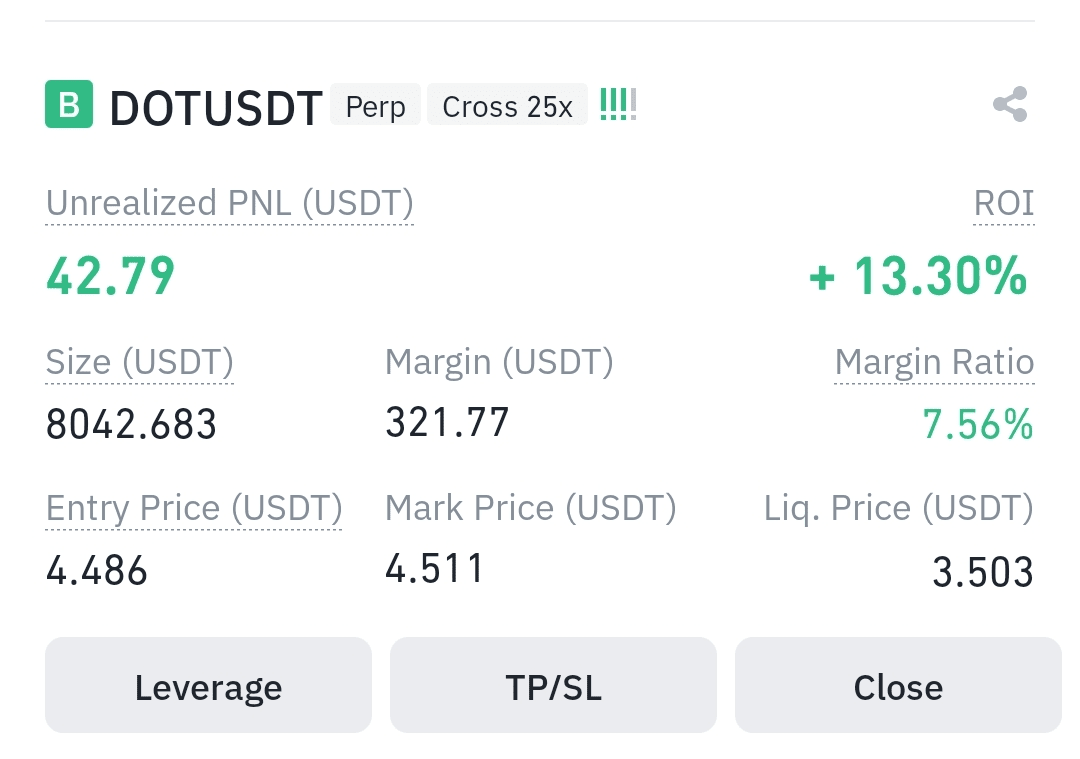Screen dimensions: 1080x759
Task: Tap the Unrealized PNL (USDT) label
Action: 230,204
